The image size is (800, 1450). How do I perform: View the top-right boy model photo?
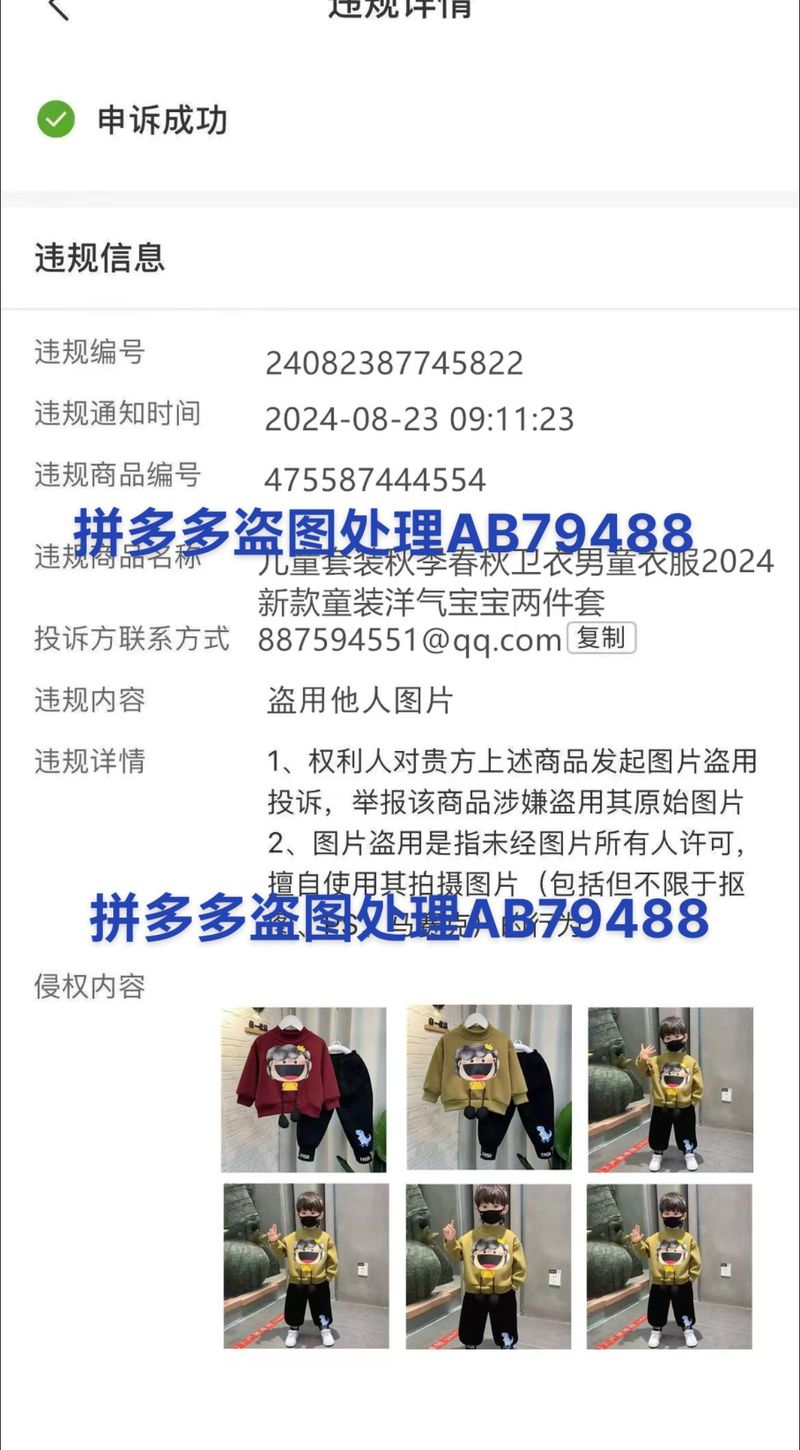coord(670,1088)
